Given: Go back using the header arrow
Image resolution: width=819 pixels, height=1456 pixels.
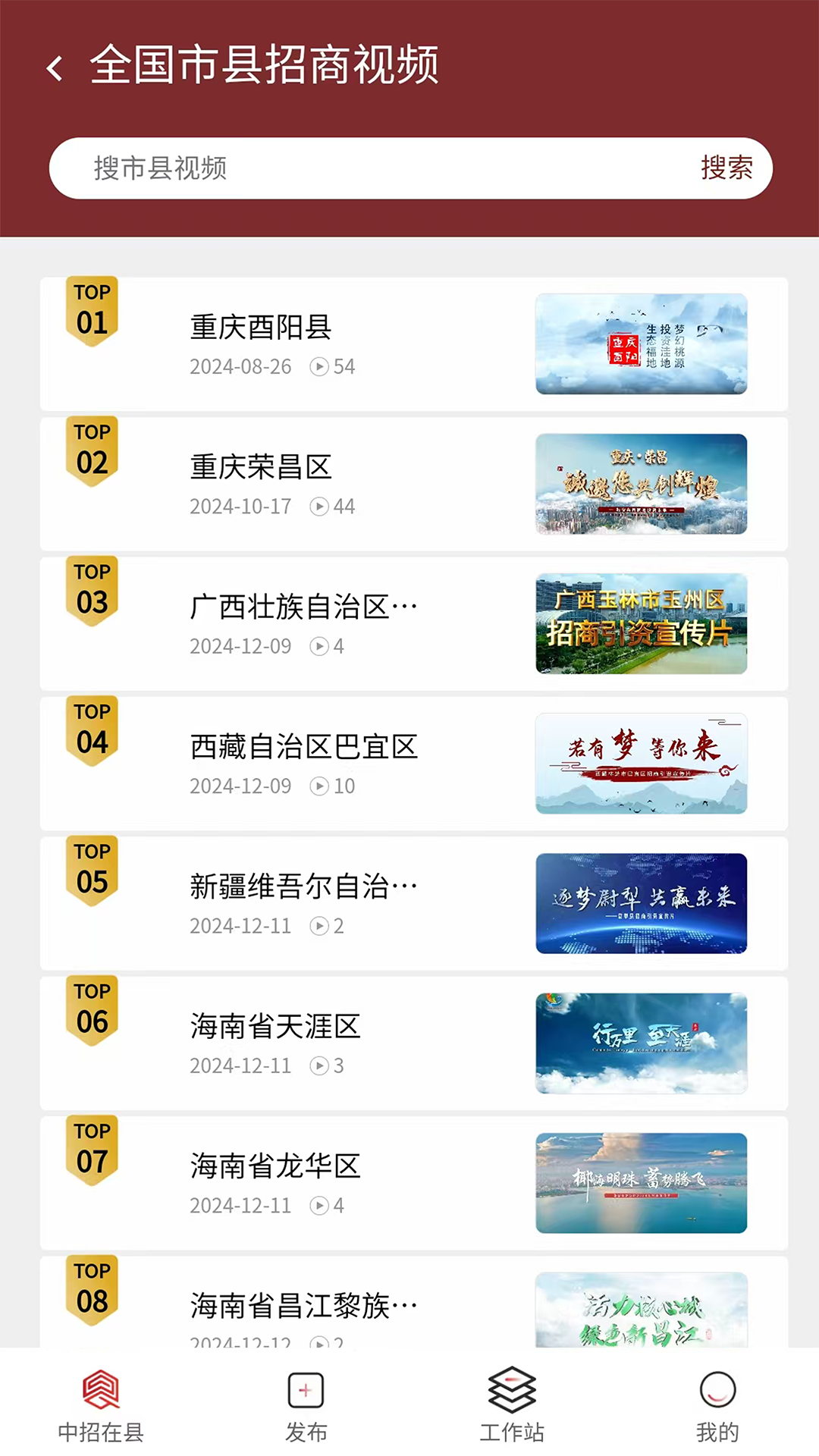Looking at the screenshot, I should (55, 68).
